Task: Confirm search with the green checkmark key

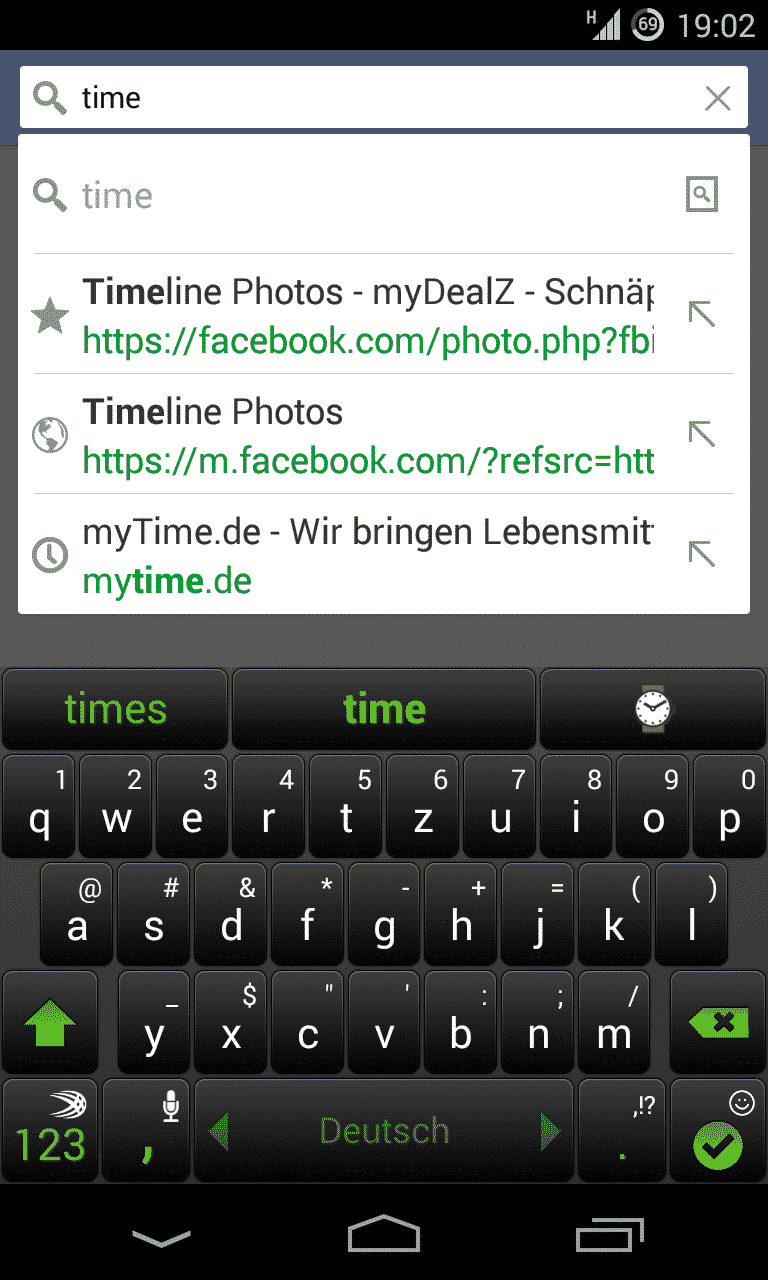Action: 718,1130
